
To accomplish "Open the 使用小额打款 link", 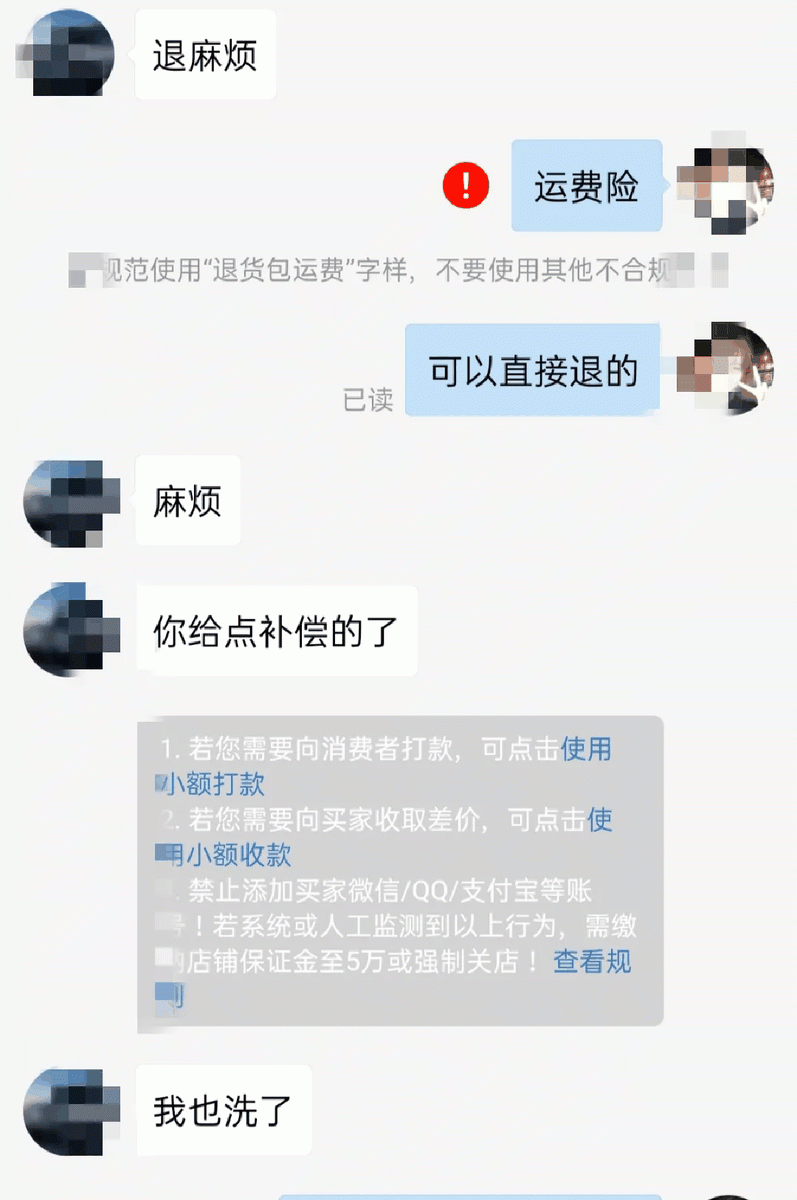I will [x=585, y=750].
